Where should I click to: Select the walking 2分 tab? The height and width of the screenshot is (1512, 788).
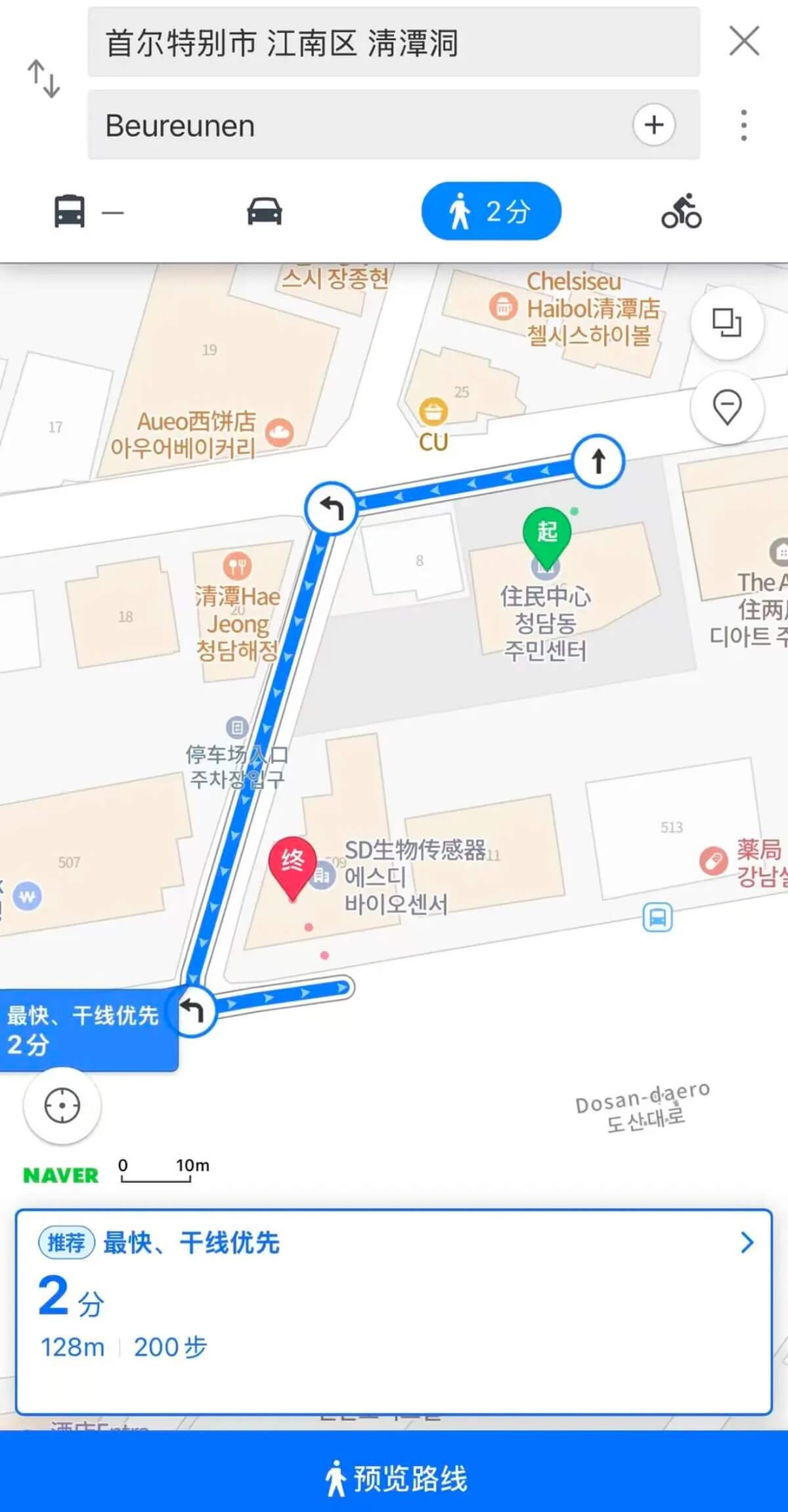click(491, 211)
